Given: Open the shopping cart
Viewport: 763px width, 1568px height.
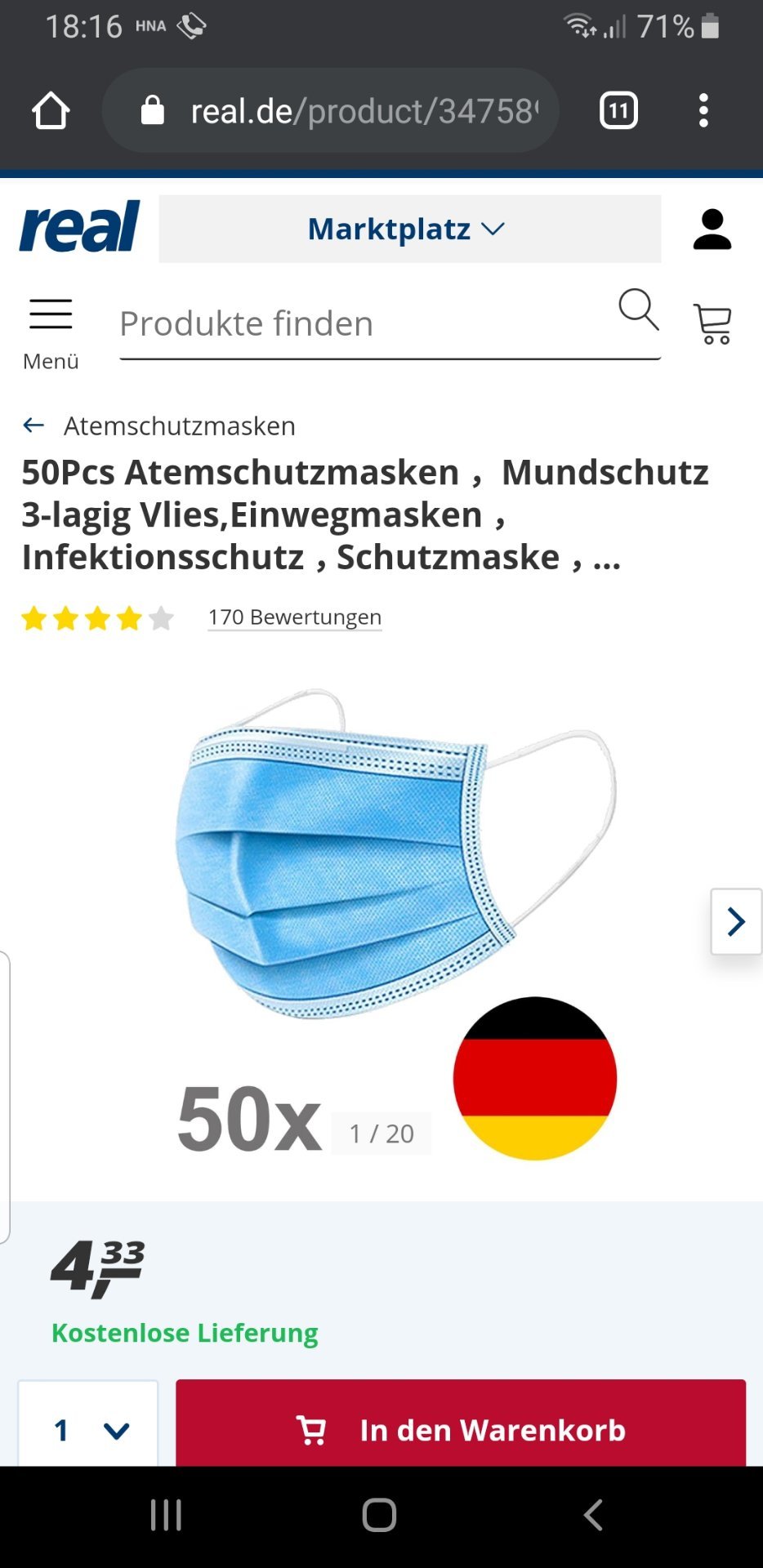Looking at the screenshot, I should tap(712, 323).
